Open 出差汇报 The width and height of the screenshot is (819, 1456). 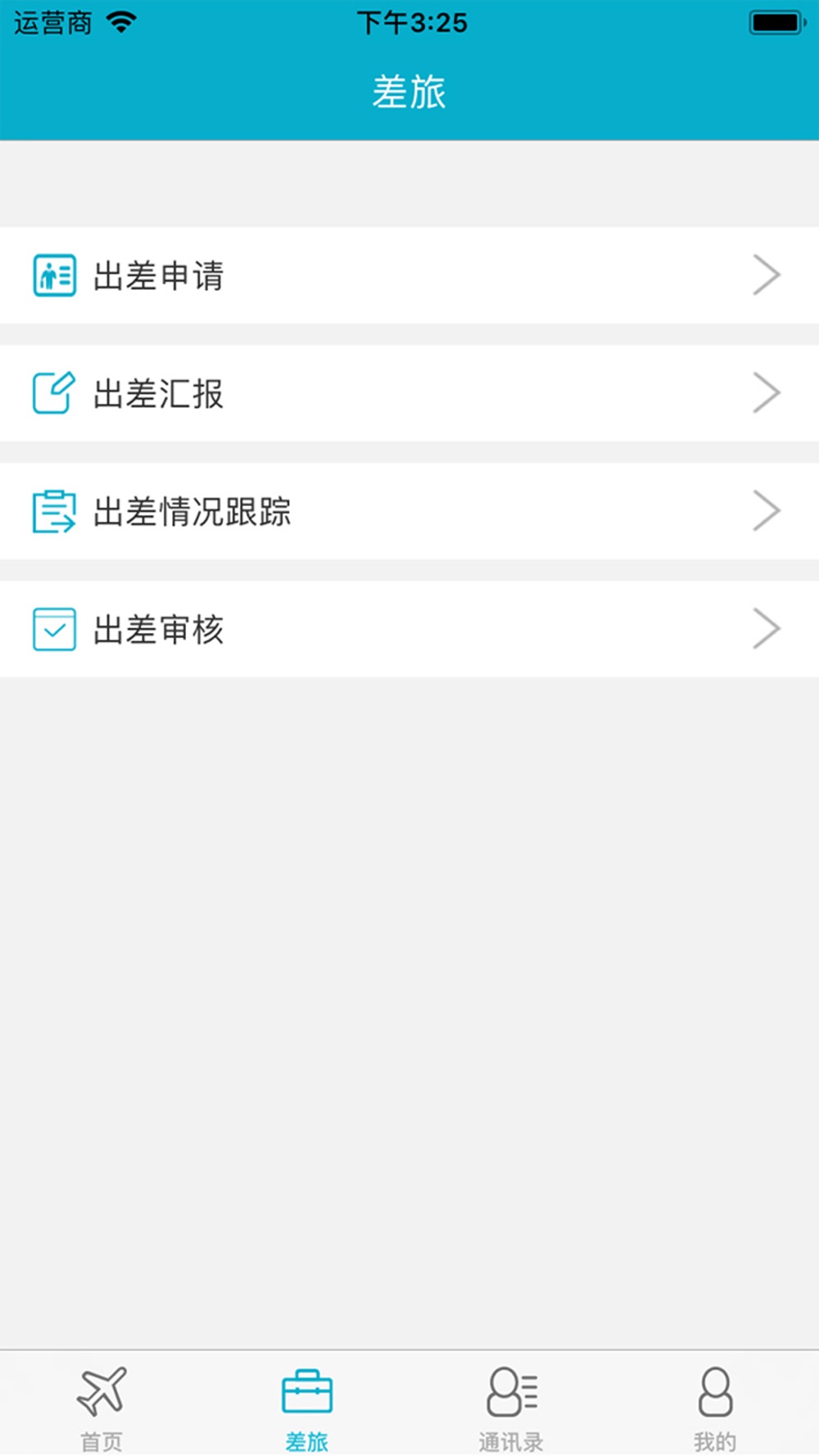(409, 393)
